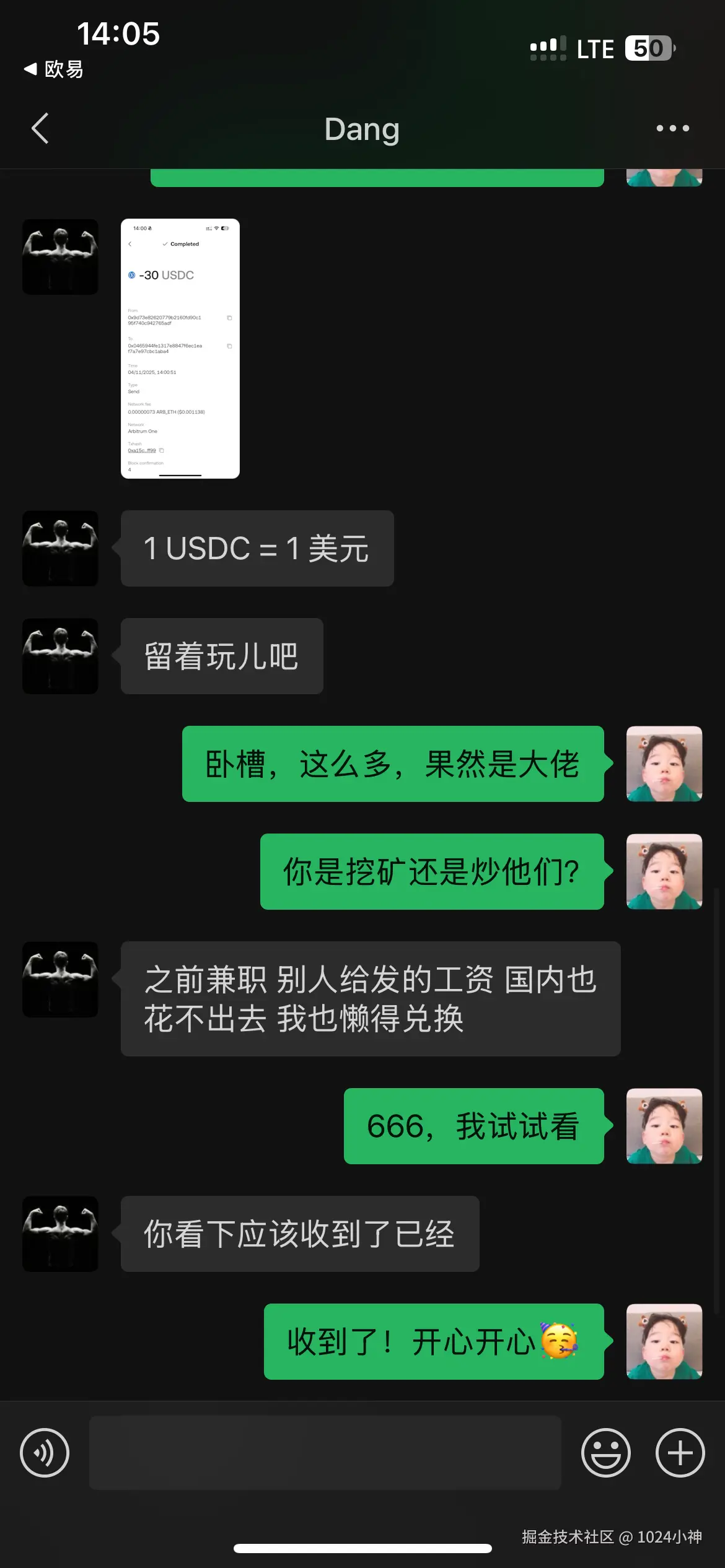Open the -30 USDC transfer screenshot
Screen dimensions: 725x1568
pos(180,349)
